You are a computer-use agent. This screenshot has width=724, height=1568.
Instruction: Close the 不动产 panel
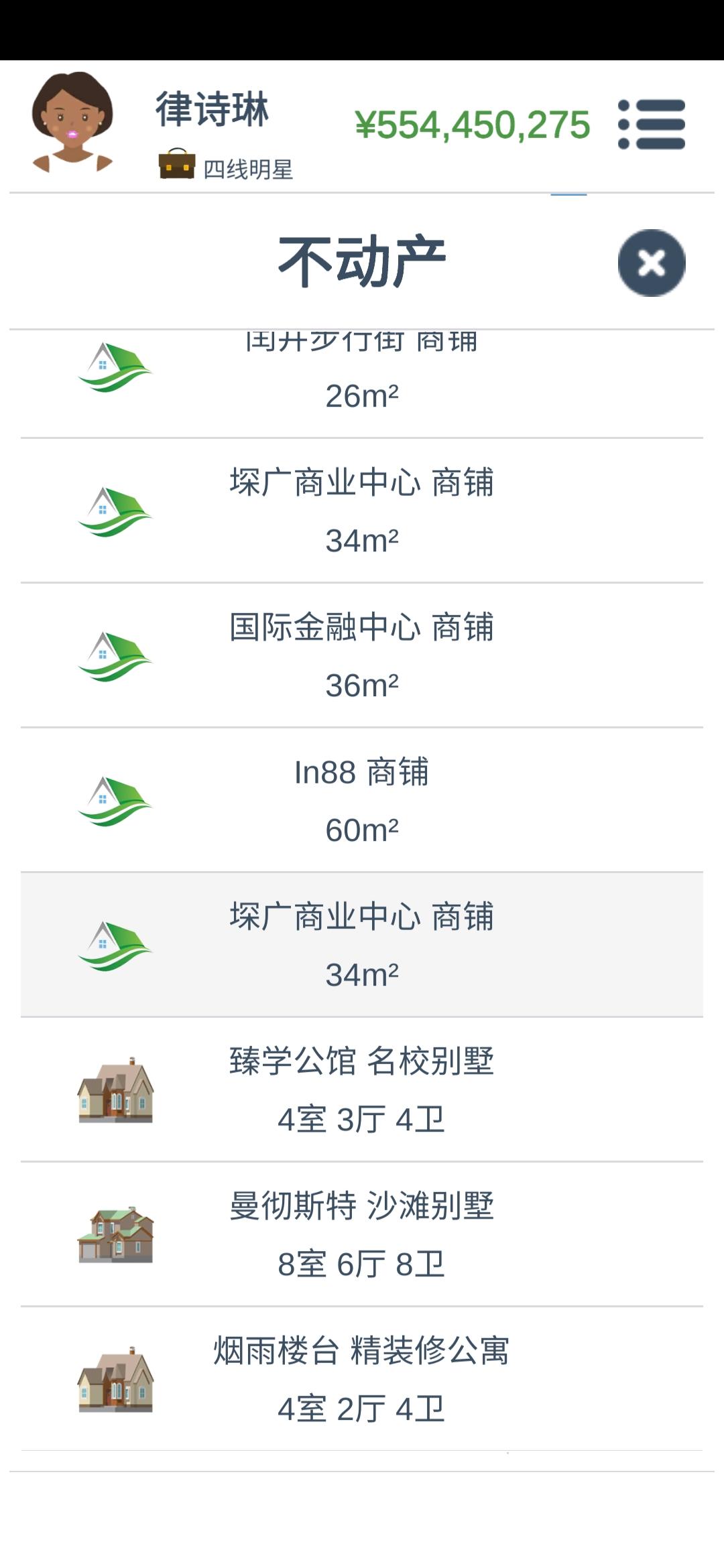pos(652,263)
